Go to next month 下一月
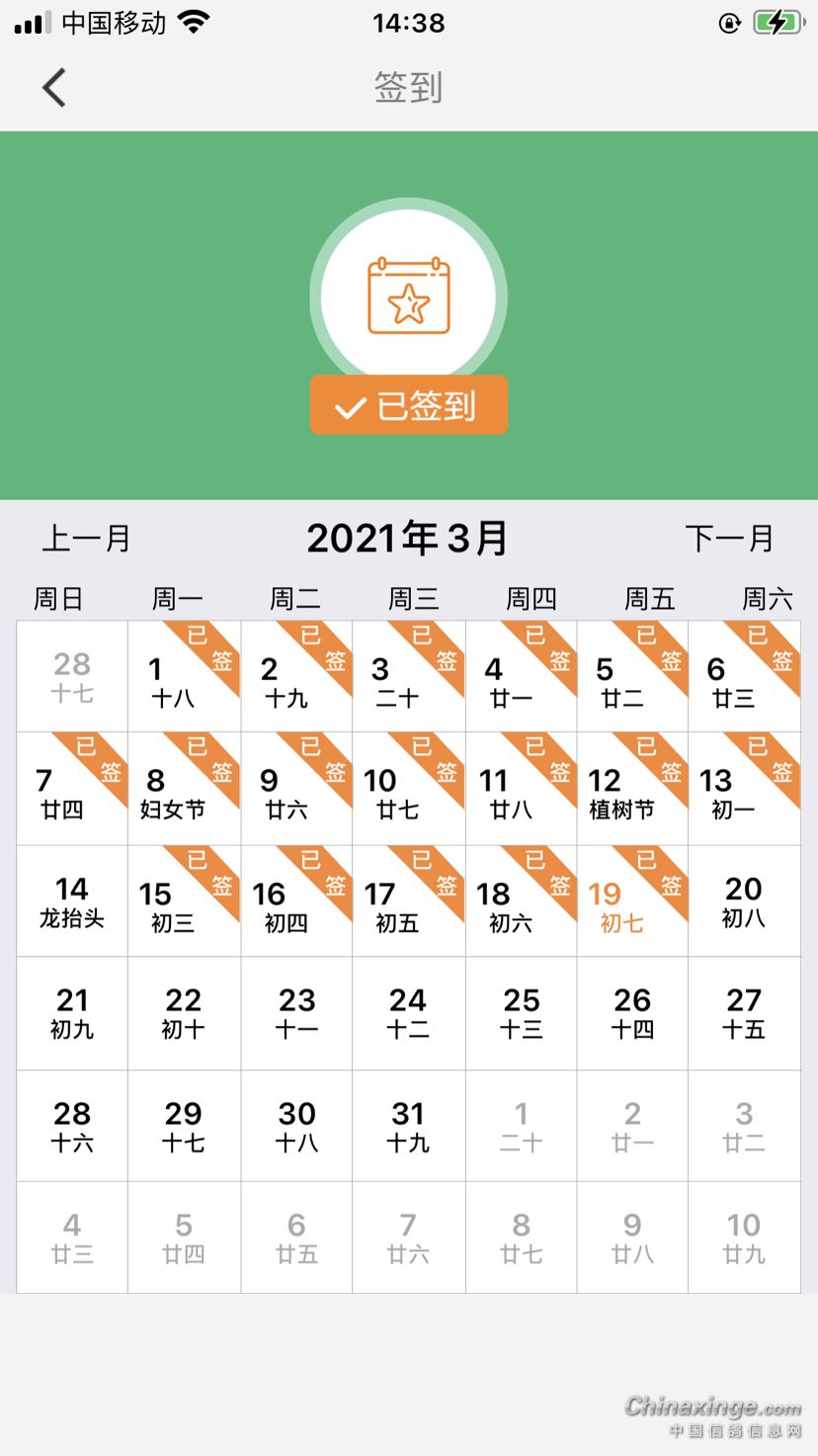Screen dimensions: 818x1456 pos(729,539)
